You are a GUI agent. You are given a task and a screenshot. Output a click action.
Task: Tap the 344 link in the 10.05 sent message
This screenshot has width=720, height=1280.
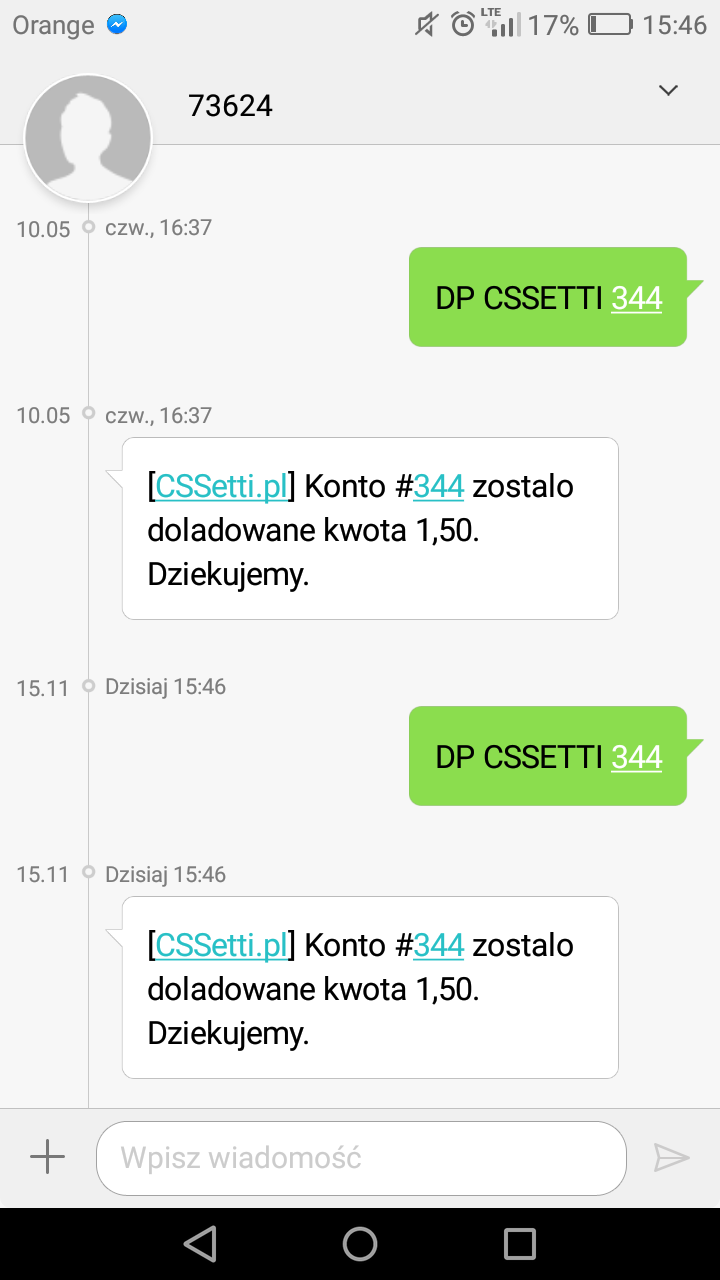click(x=637, y=298)
